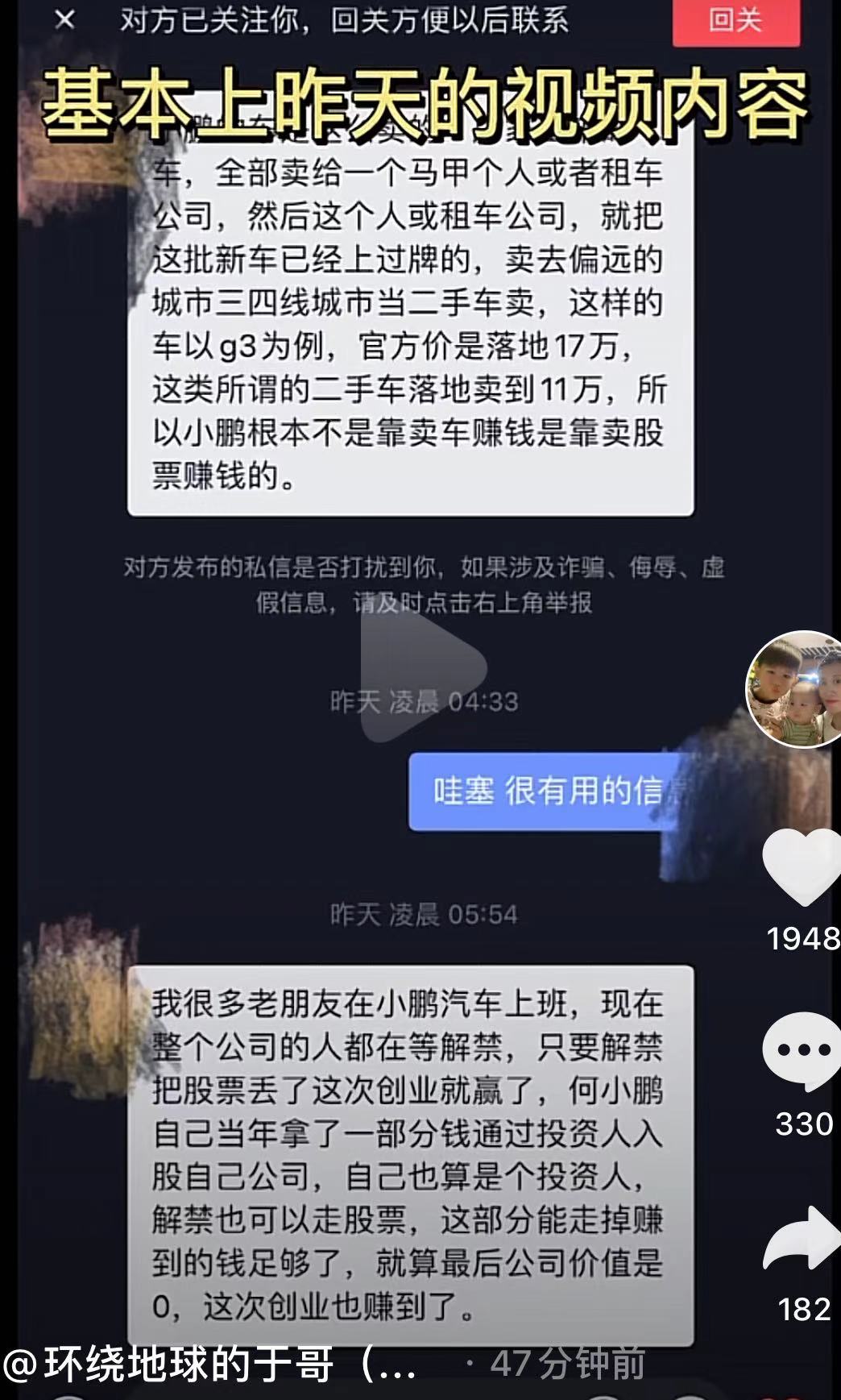Like the video with the heart

pyautogui.click(x=802, y=867)
